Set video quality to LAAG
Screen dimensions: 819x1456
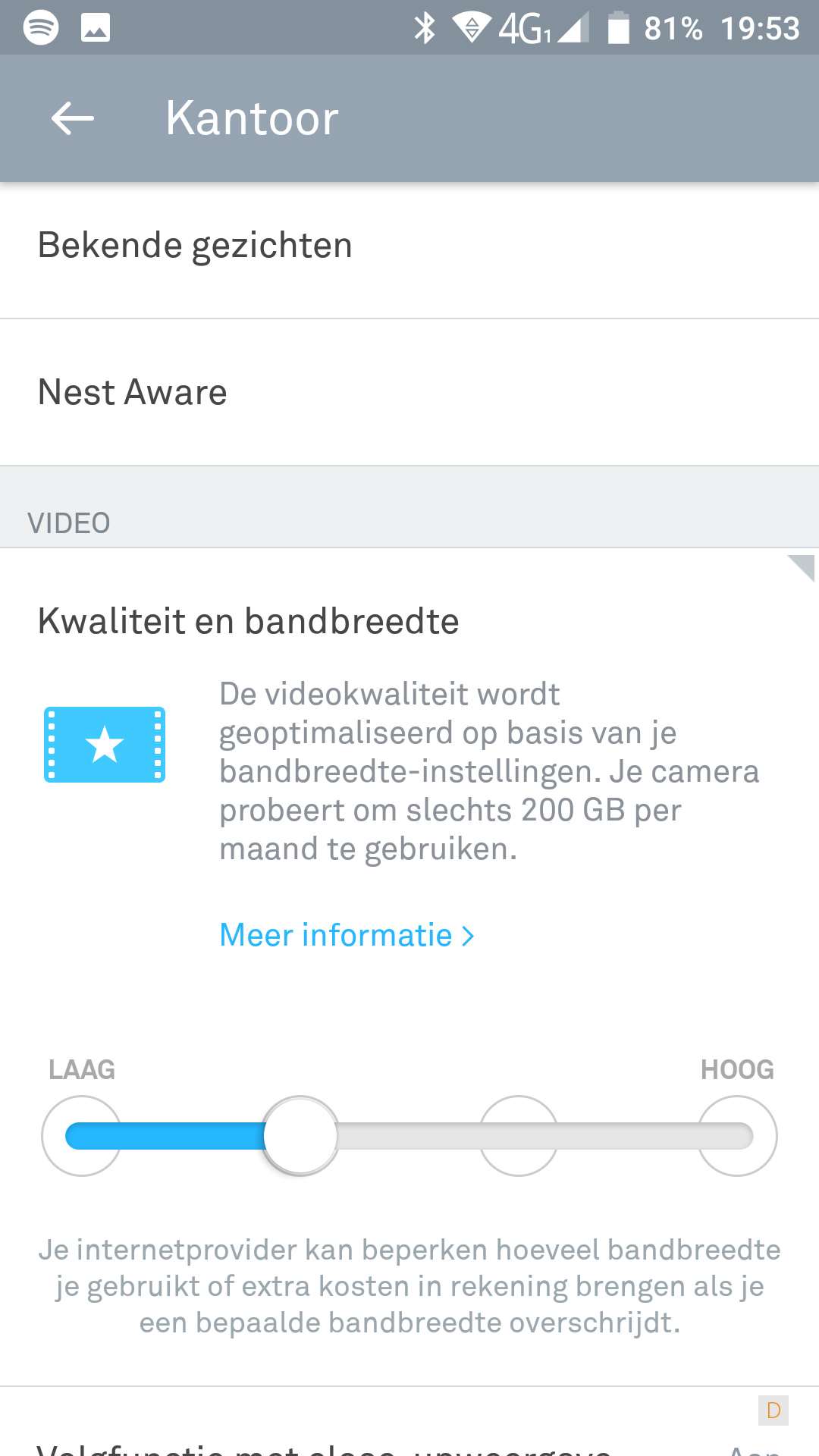click(81, 1136)
